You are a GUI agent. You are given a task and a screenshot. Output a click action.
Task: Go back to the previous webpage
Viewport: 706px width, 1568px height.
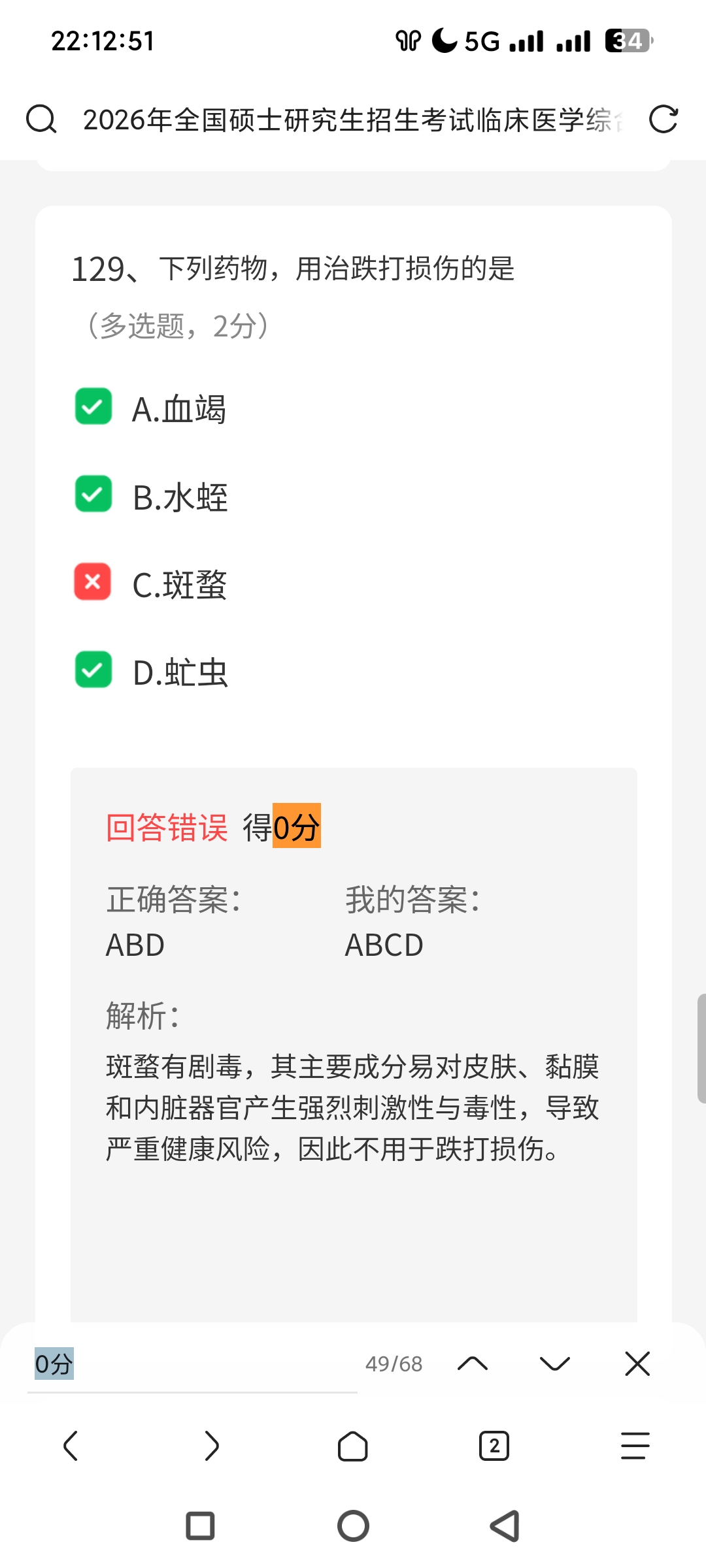pyautogui.click(x=71, y=1446)
